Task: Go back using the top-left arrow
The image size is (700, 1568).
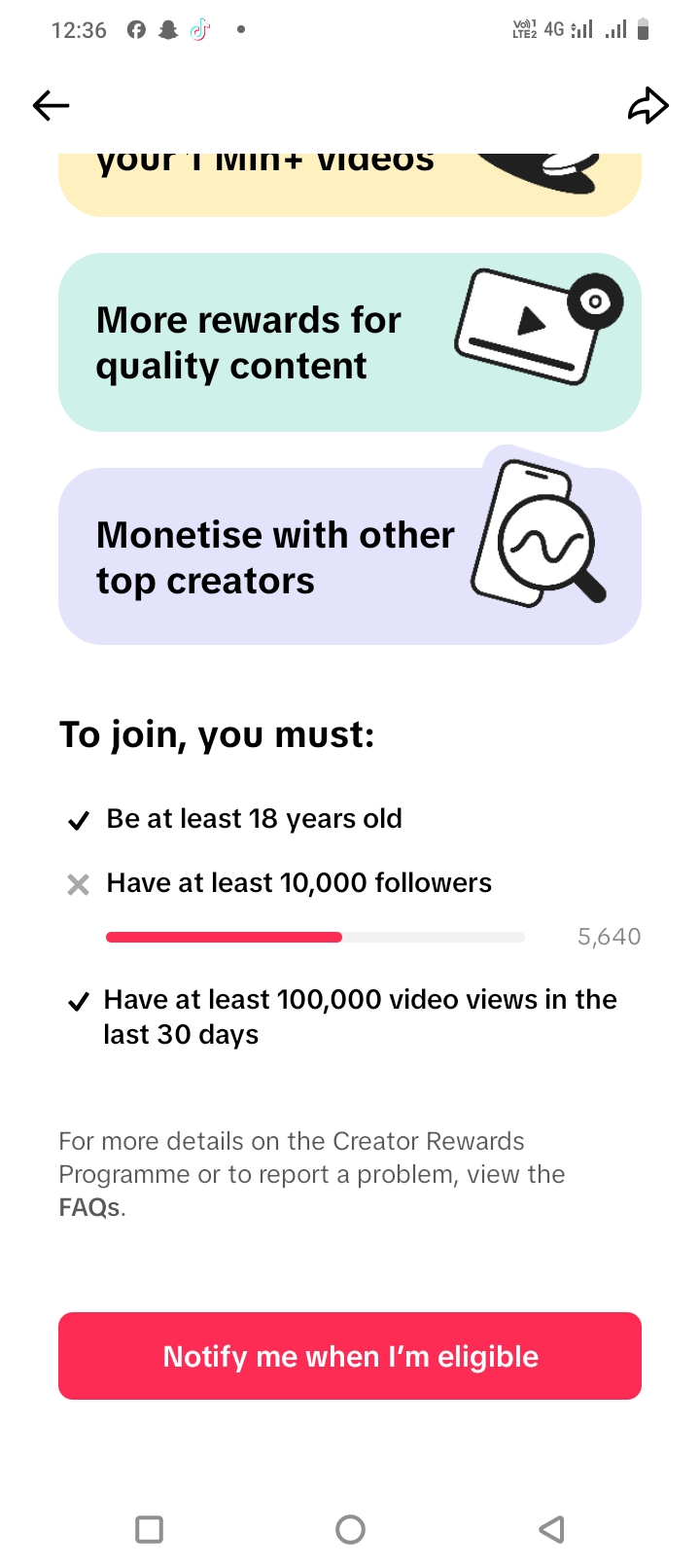Action: (x=51, y=105)
